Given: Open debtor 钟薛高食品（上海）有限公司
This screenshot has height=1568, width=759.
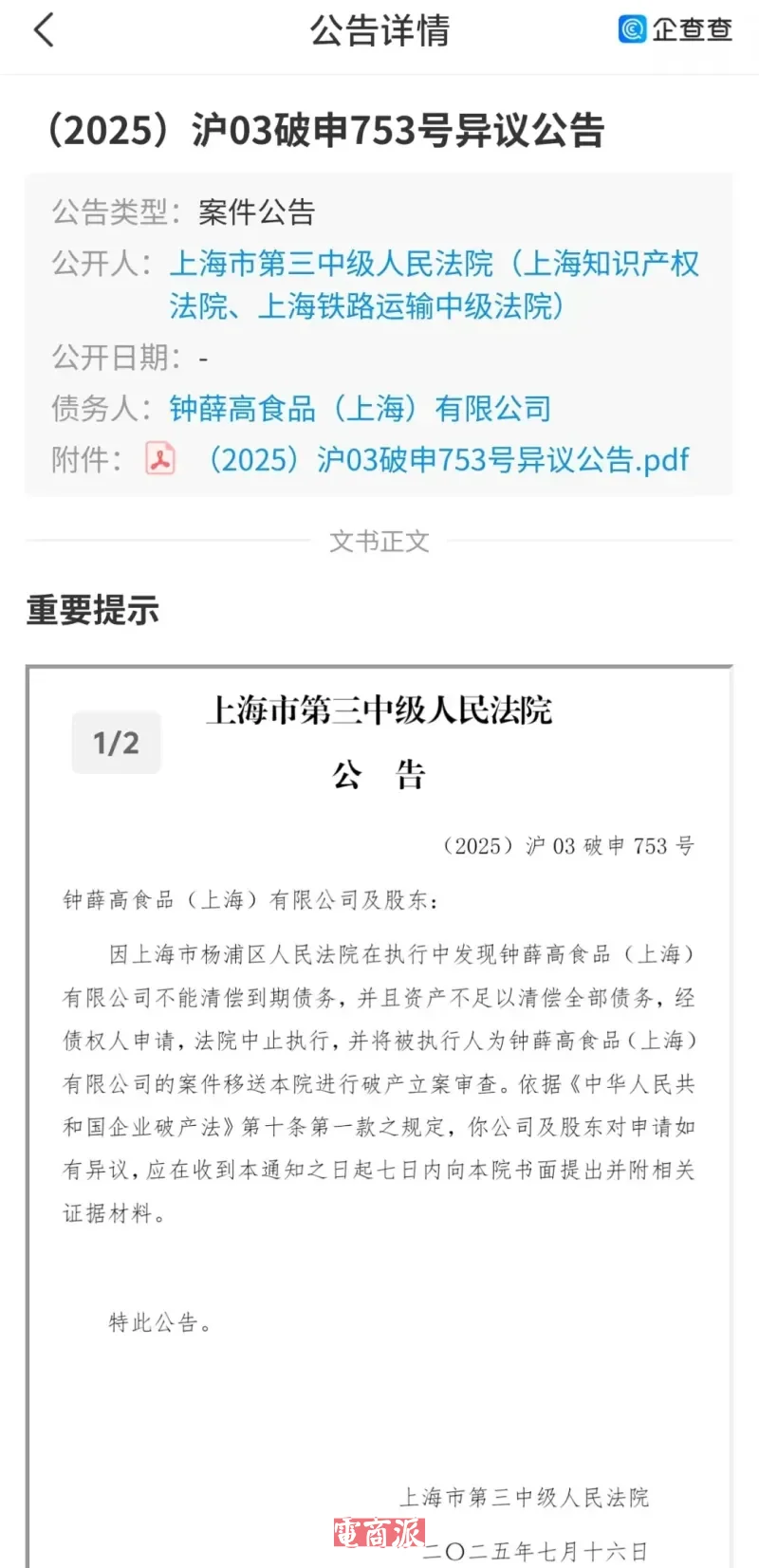Looking at the screenshot, I should click(360, 409).
